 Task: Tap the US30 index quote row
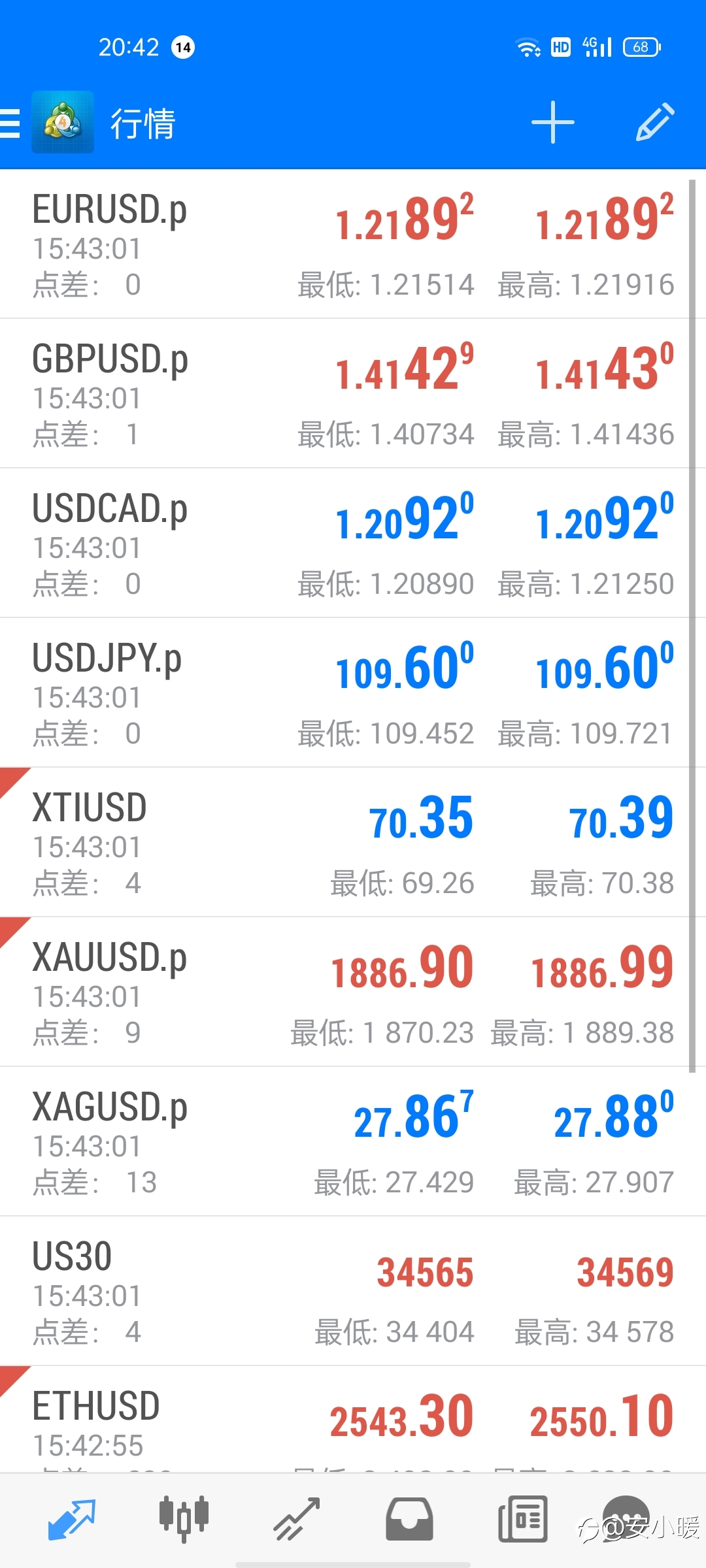click(353, 1291)
